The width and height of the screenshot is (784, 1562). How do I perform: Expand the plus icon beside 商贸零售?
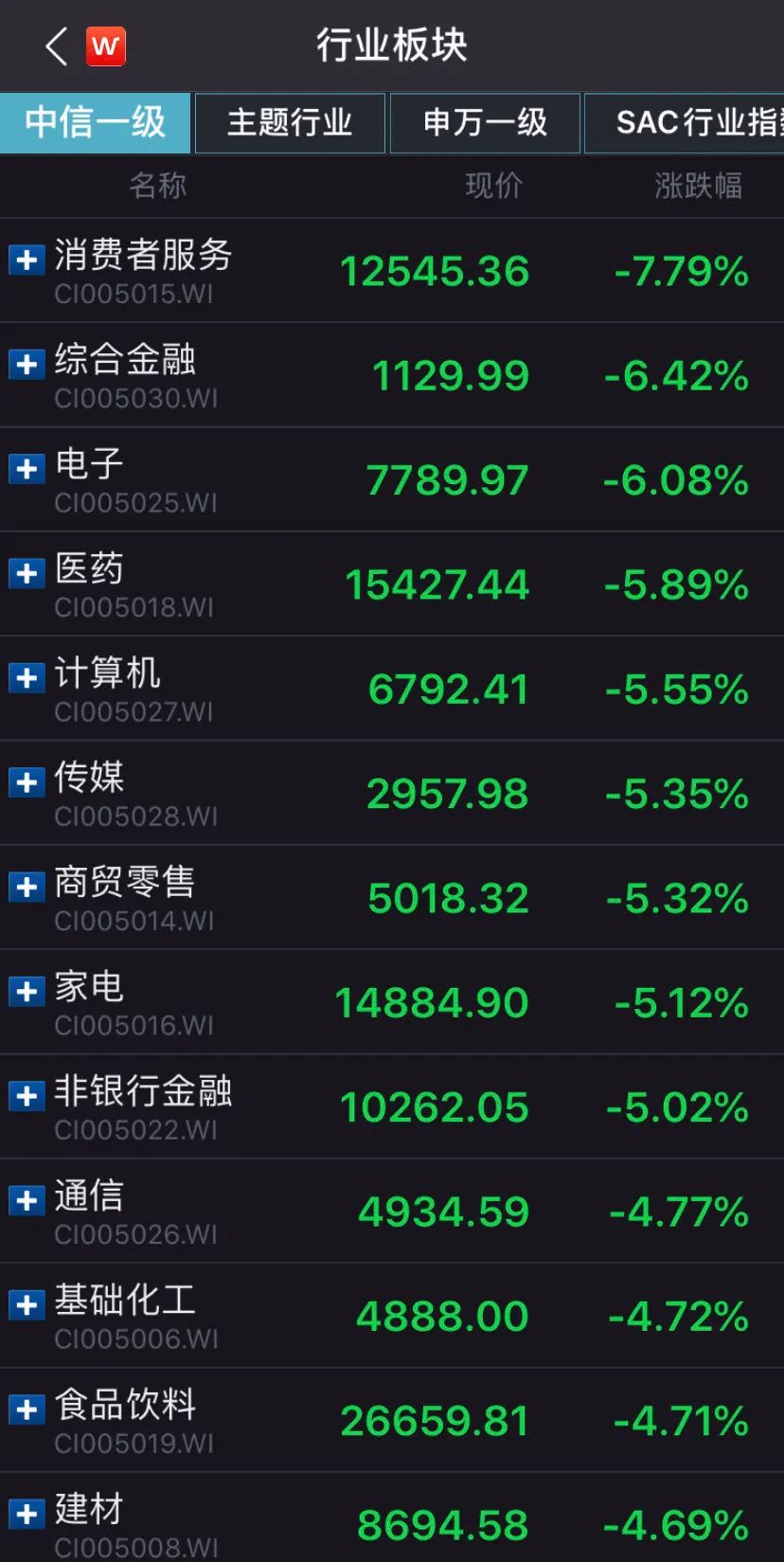pyautogui.click(x=27, y=887)
